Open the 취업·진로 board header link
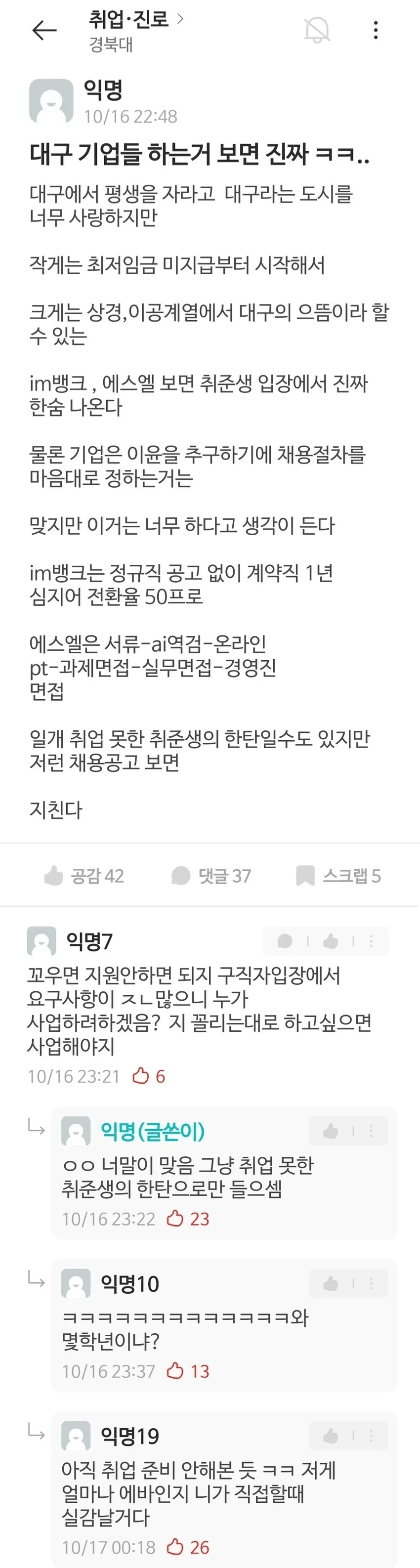Image resolution: width=420 pixels, height=1568 pixels. pos(135,19)
